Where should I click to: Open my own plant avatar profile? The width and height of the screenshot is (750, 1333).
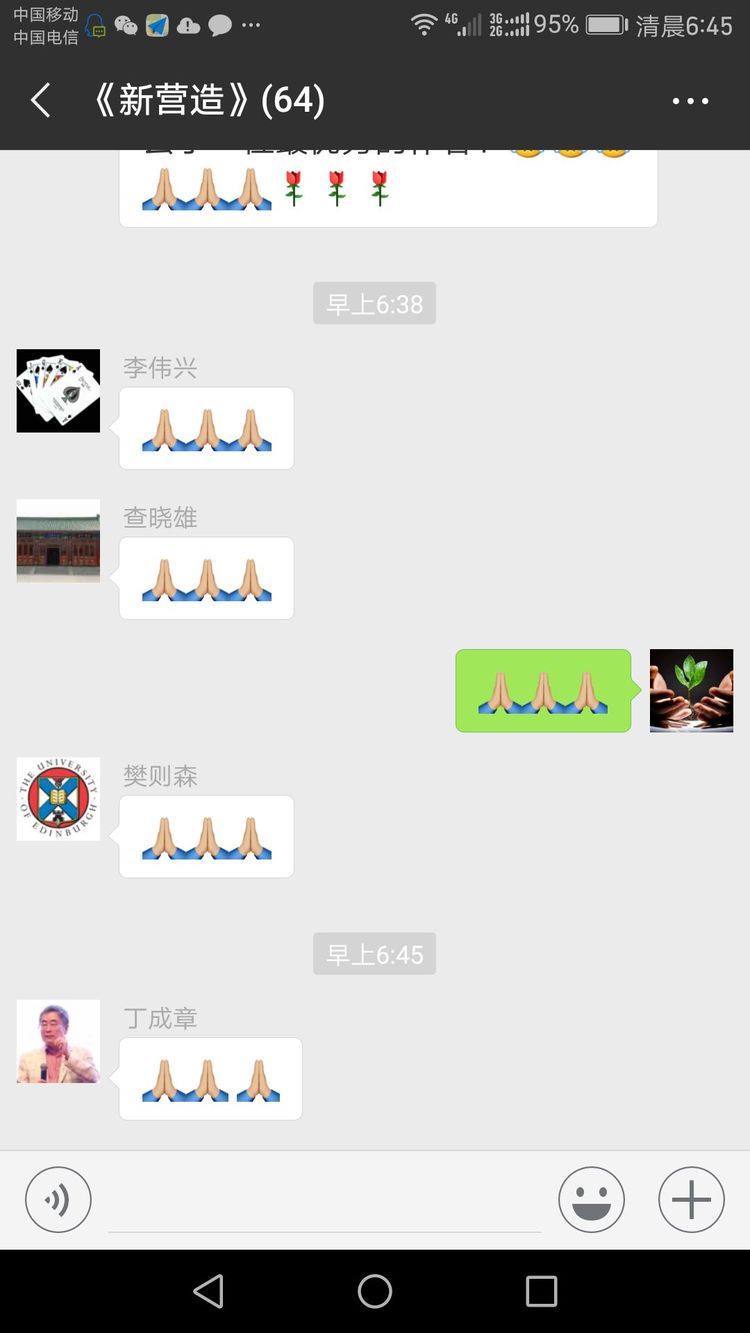[x=691, y=691]
